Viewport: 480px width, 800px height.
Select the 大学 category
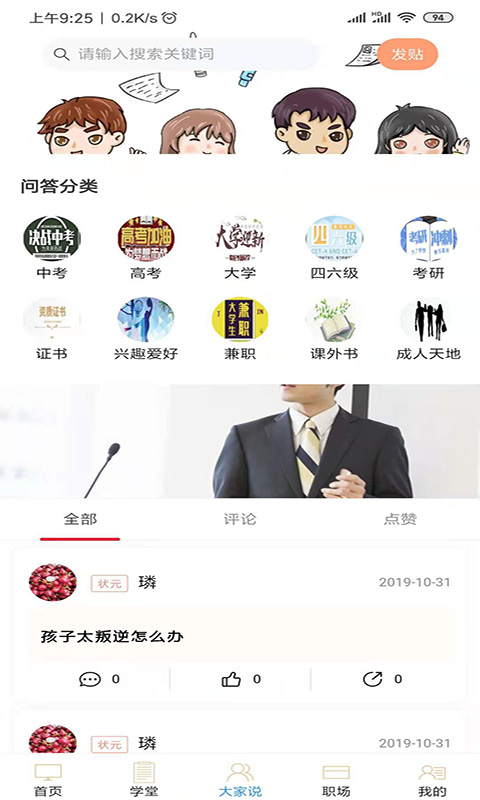point(240,248)
